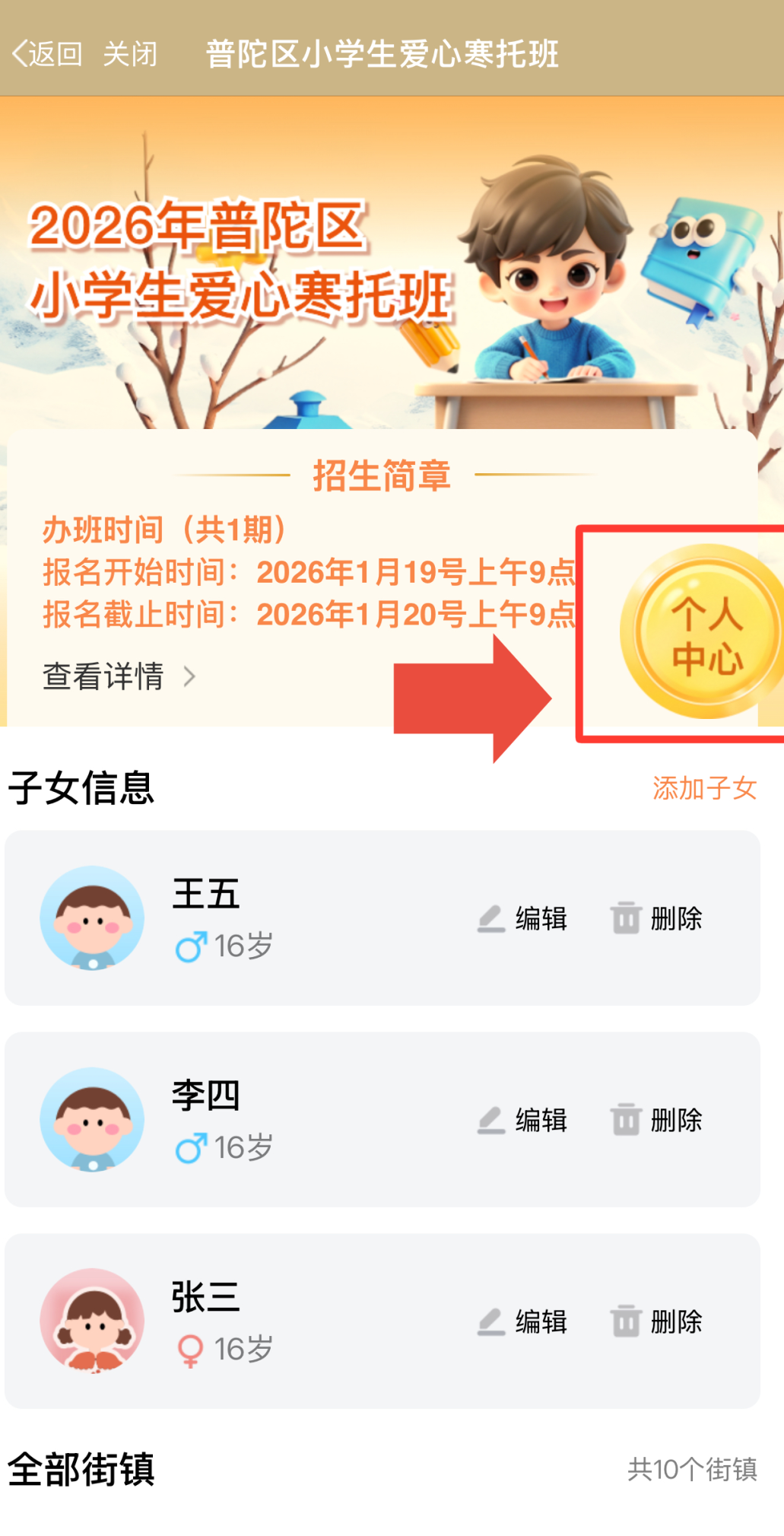Open the 个人中心 gold button
This screenshot has width=784, height=1536.
705,633
